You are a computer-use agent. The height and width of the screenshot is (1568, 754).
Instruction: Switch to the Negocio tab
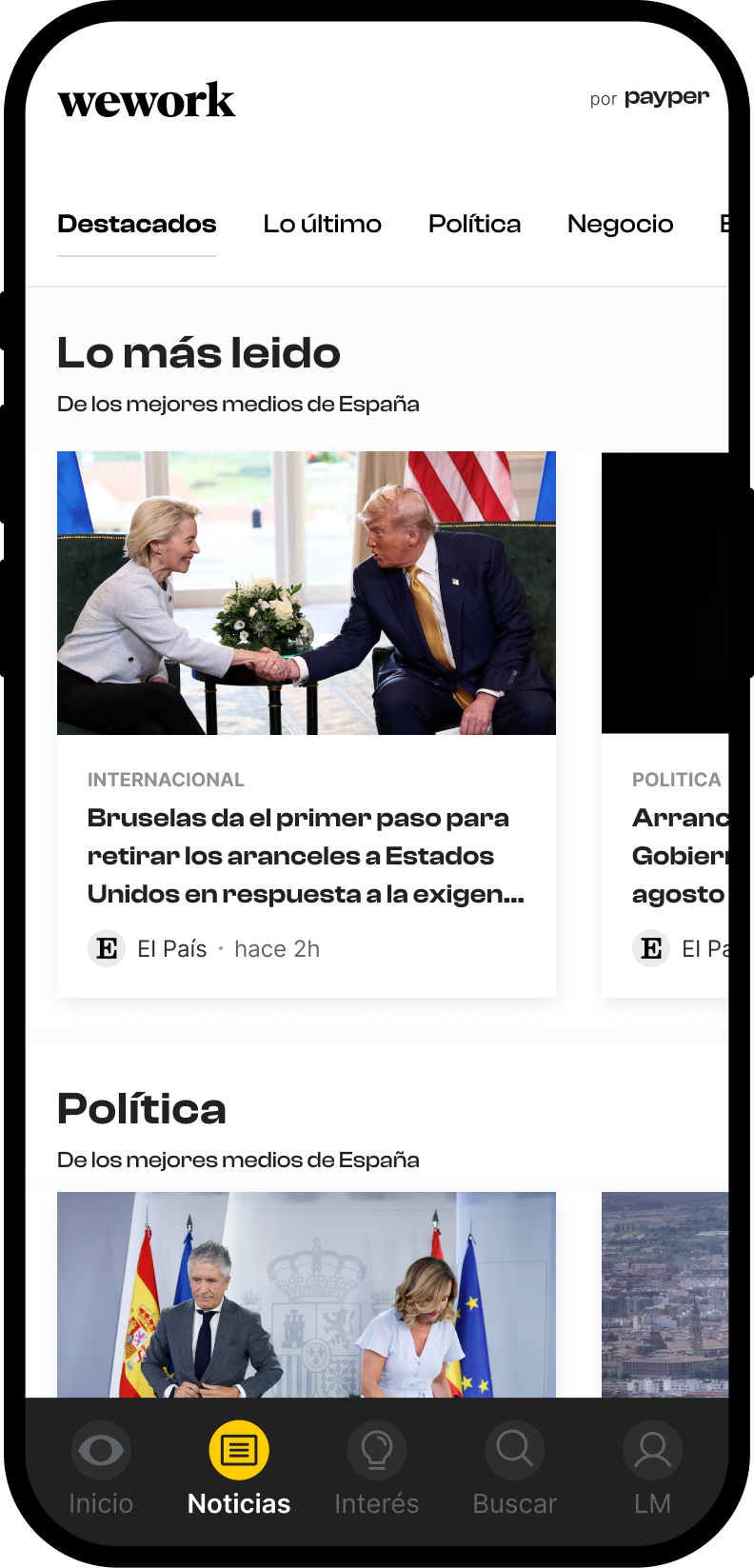click(620, 225)
